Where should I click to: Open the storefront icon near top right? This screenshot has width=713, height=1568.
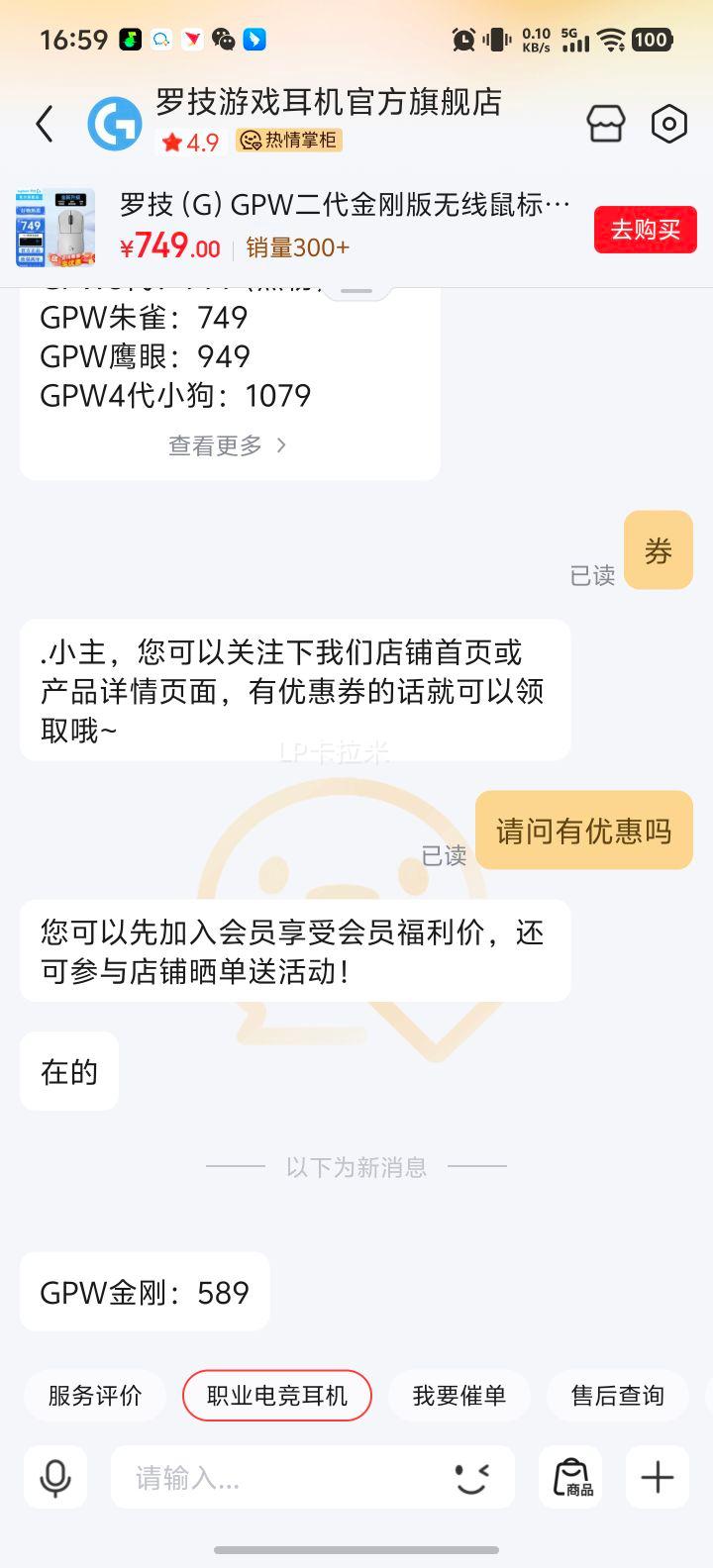tap(605, 123)
